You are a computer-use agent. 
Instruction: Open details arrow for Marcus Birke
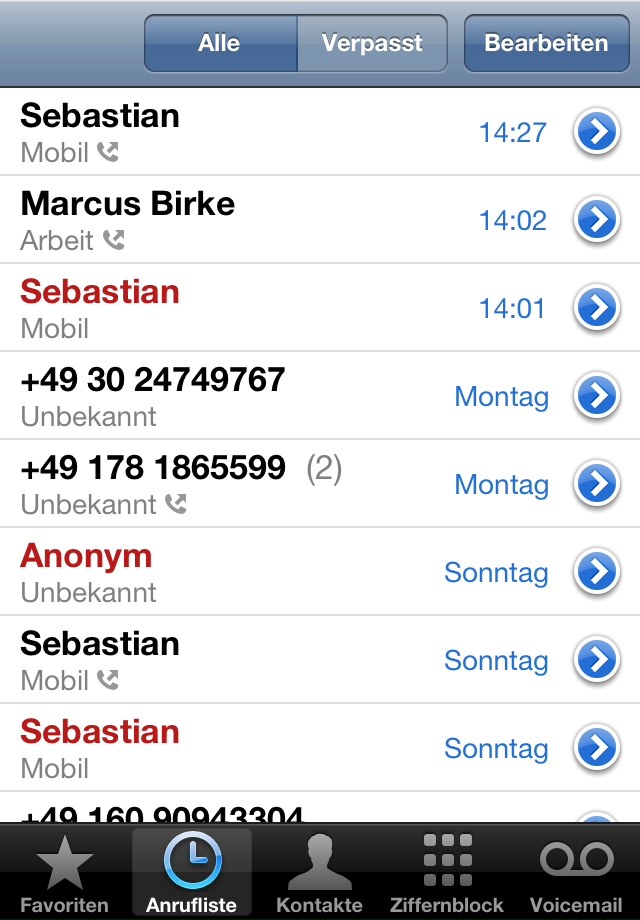click(597, 221)
